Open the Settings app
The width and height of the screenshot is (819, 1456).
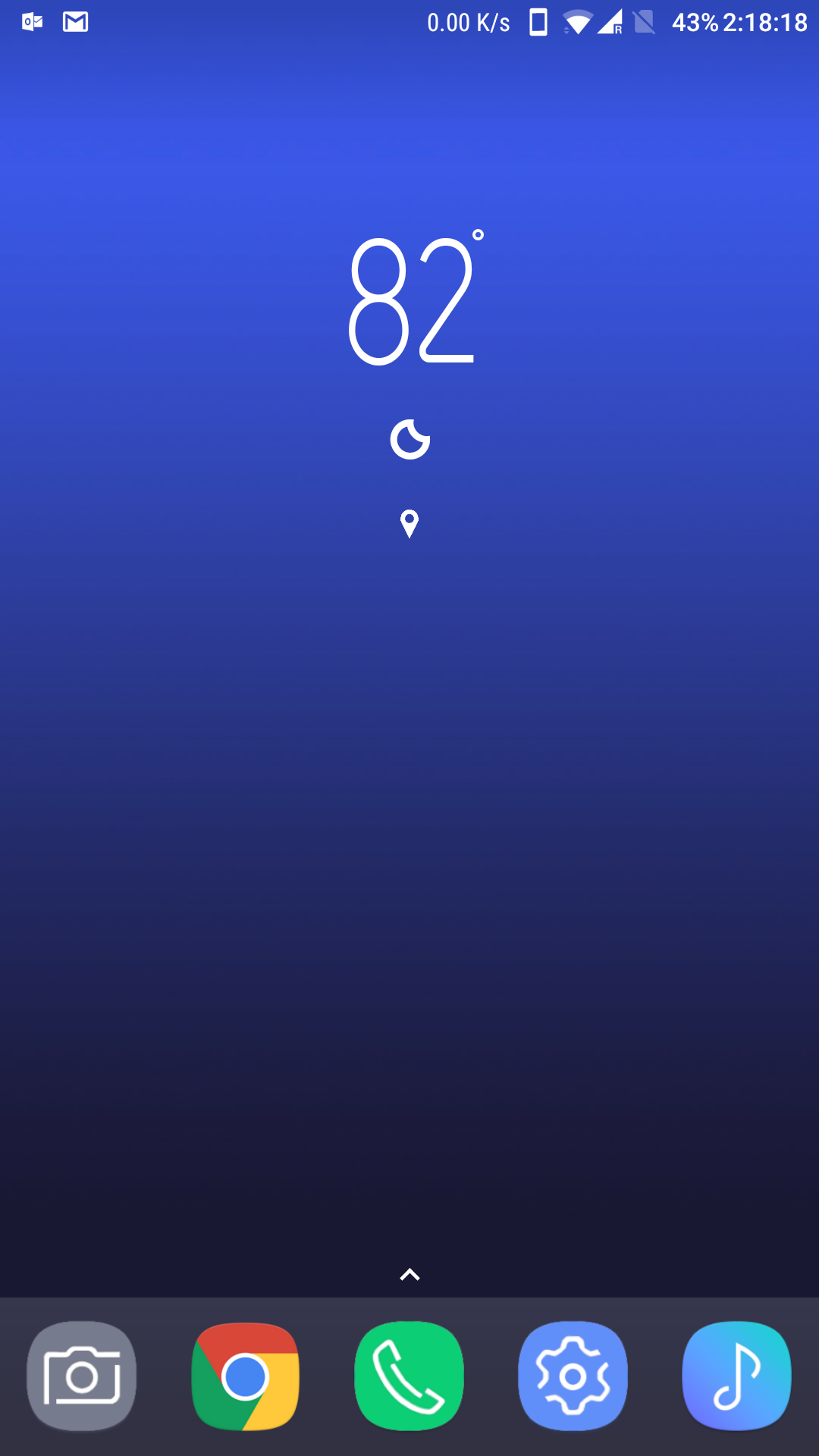point(573,1376)
